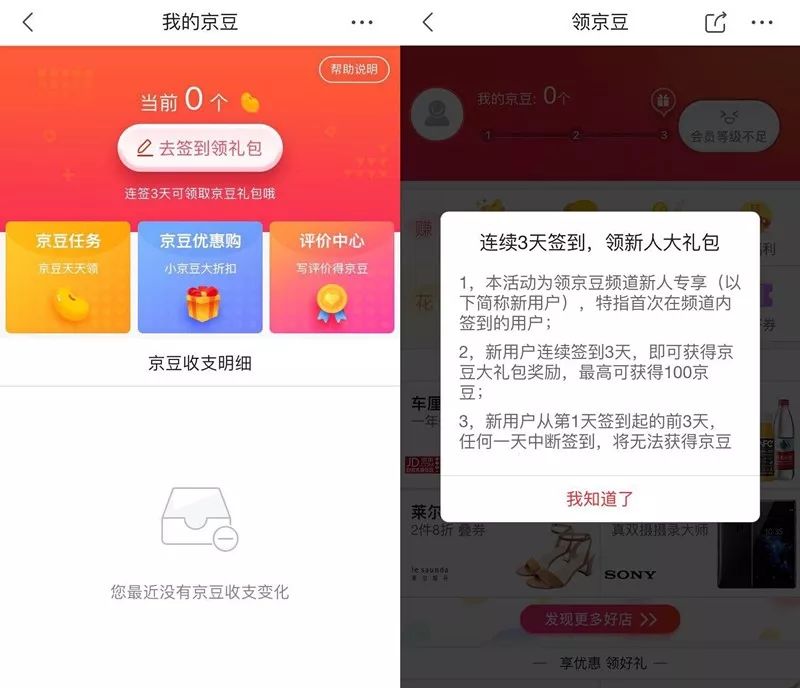Dismiss dialog with 我知道了
The height and width of the screenshot is (688, 800).
pos(600,498)
